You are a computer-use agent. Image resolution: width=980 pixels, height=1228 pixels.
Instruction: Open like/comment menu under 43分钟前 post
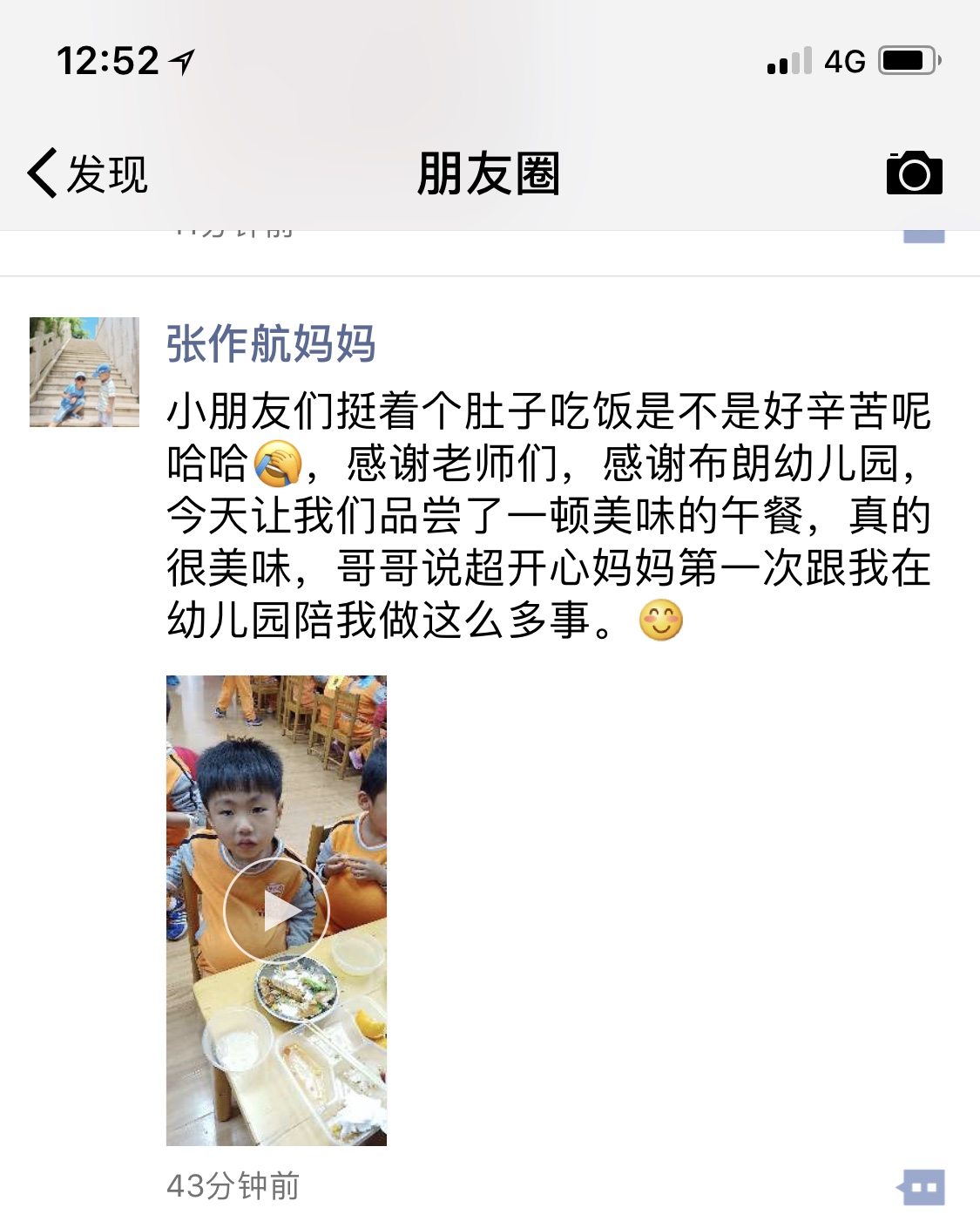point(922,1187)
